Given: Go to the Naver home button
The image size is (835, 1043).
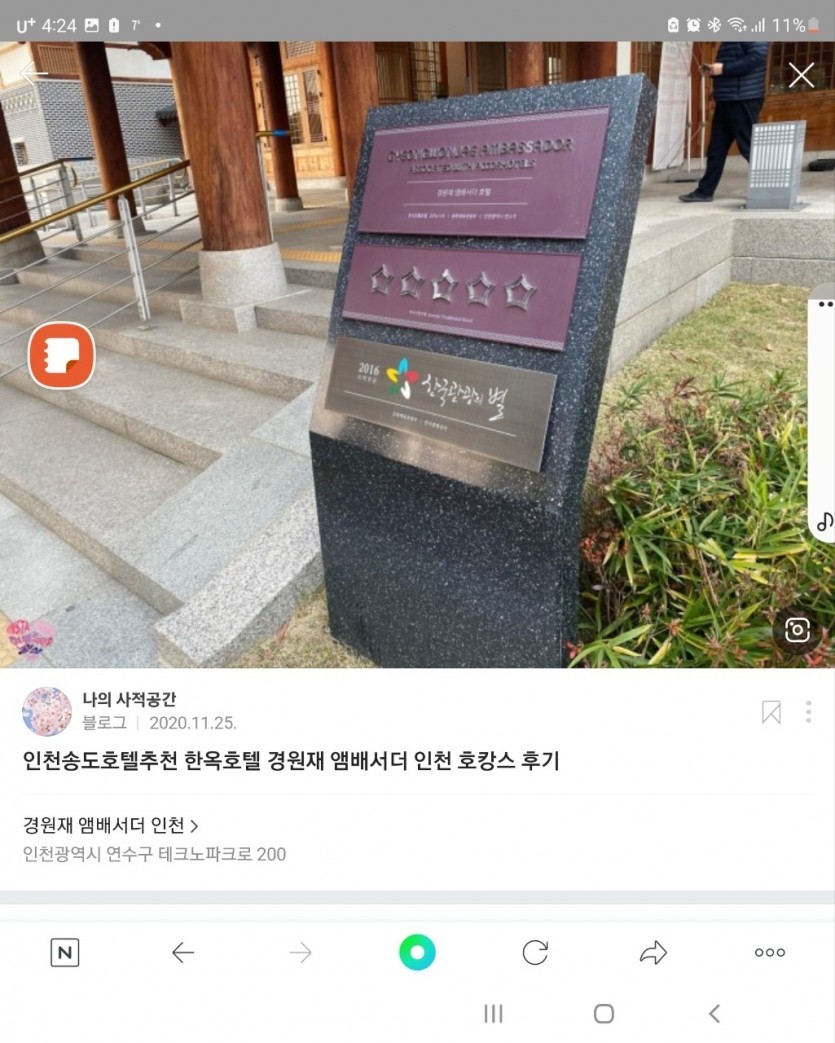Looking at the screenshot, I should (x=64, y=953).
